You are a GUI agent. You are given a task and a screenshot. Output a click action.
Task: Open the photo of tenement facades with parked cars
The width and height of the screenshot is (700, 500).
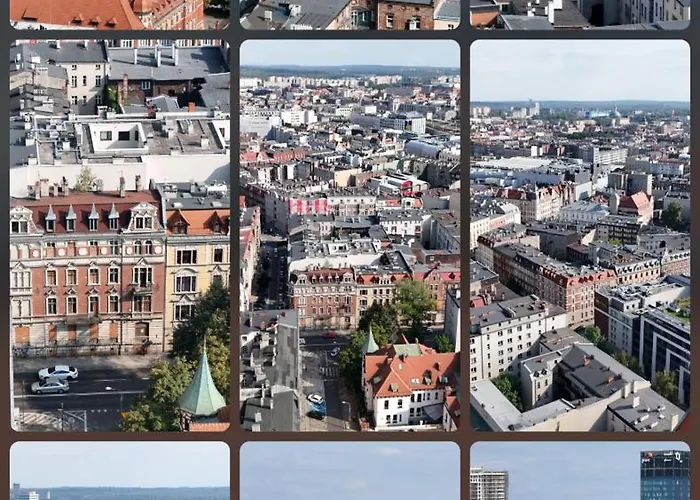point(120,235)
